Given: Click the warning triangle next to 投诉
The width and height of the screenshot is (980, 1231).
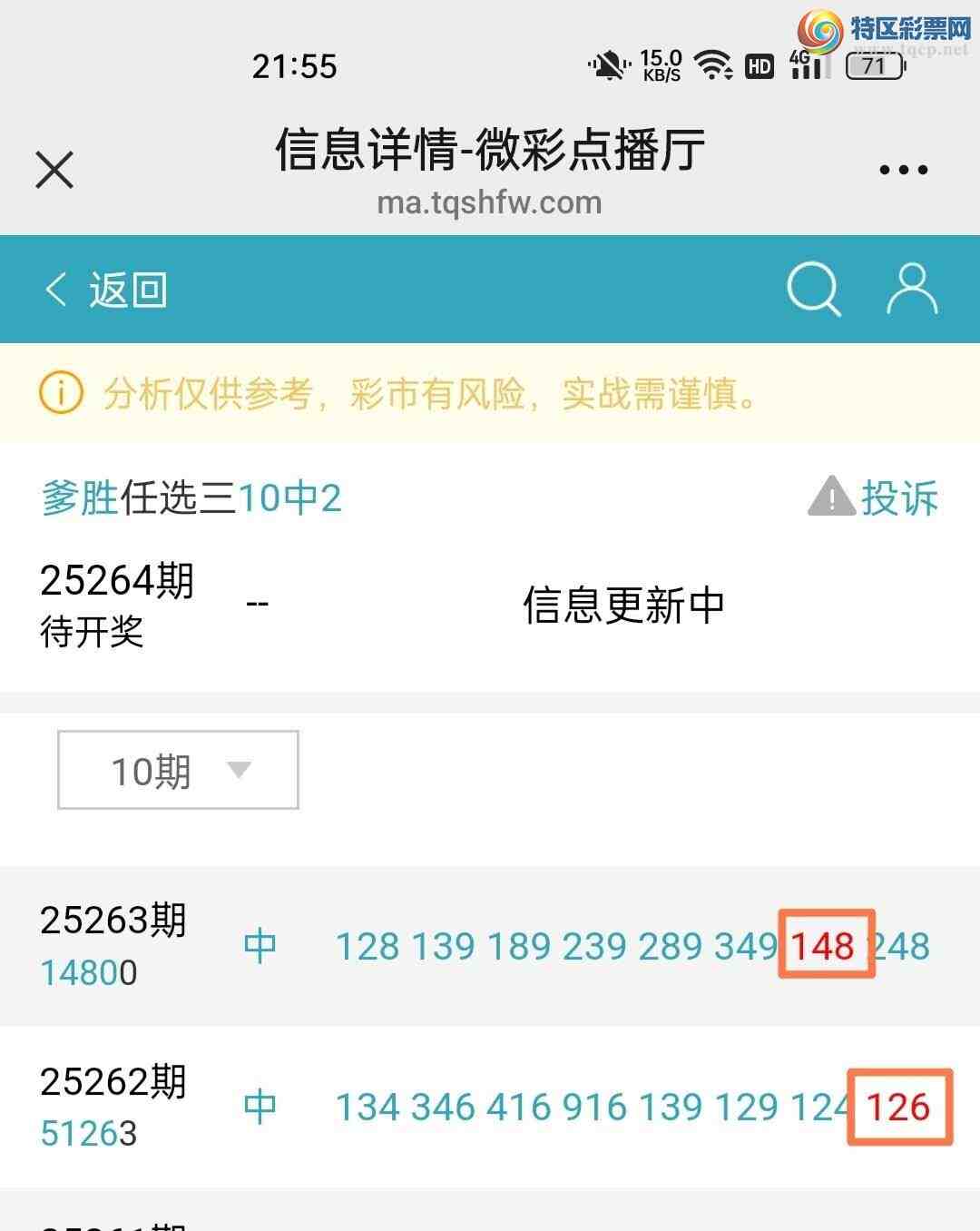Looking at the screenshot, I should 830,498.
